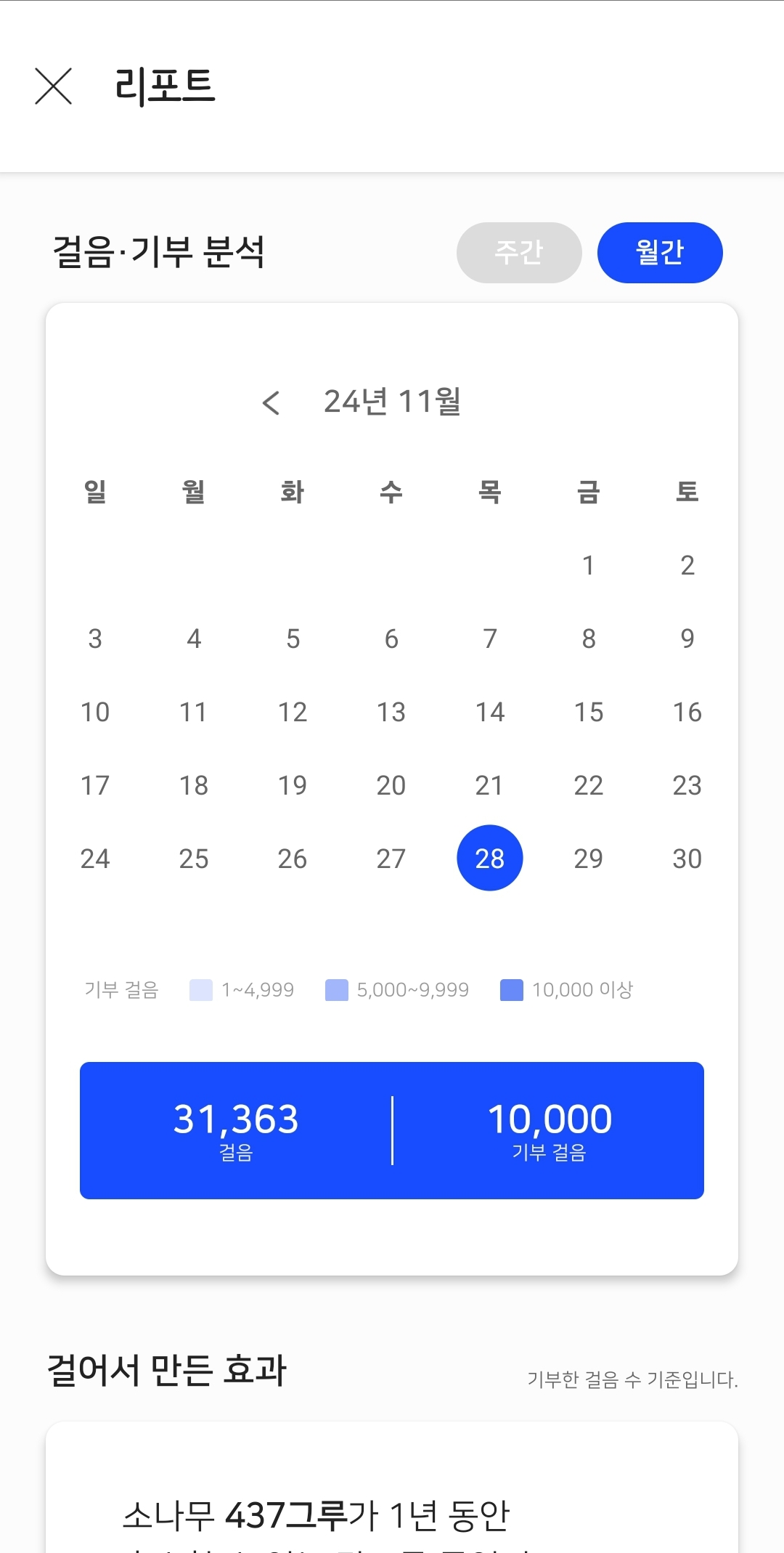Viewport: 784px width, 1553px height.
Task: Select November 1 on the calendar
Action: pos(588,565)
